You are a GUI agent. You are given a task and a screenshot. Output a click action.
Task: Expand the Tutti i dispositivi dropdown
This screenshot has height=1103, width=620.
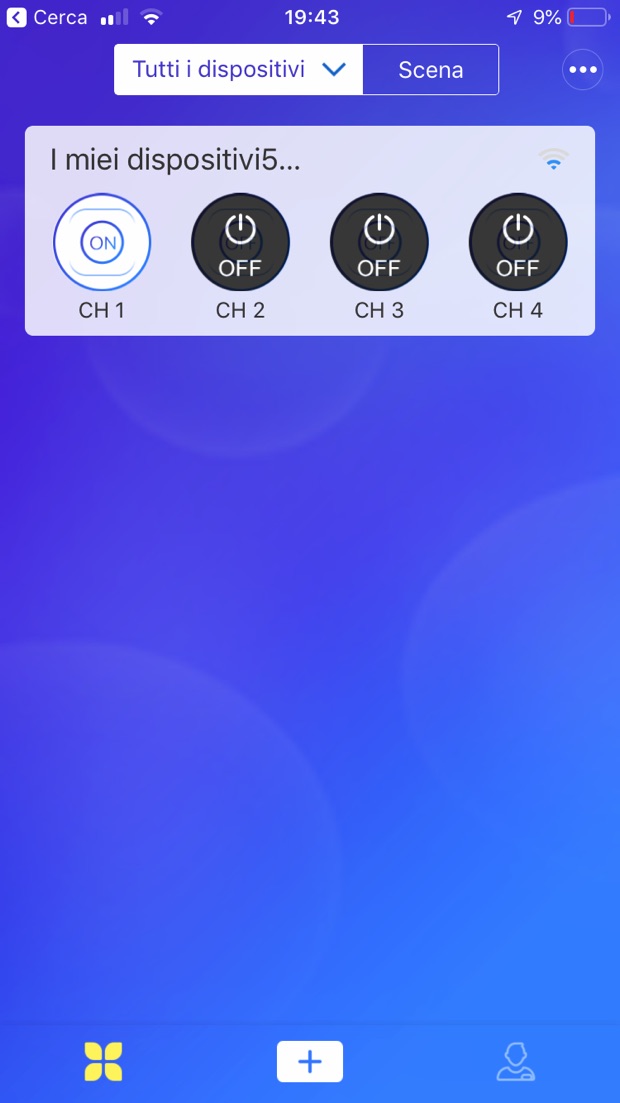click(238, 70)
